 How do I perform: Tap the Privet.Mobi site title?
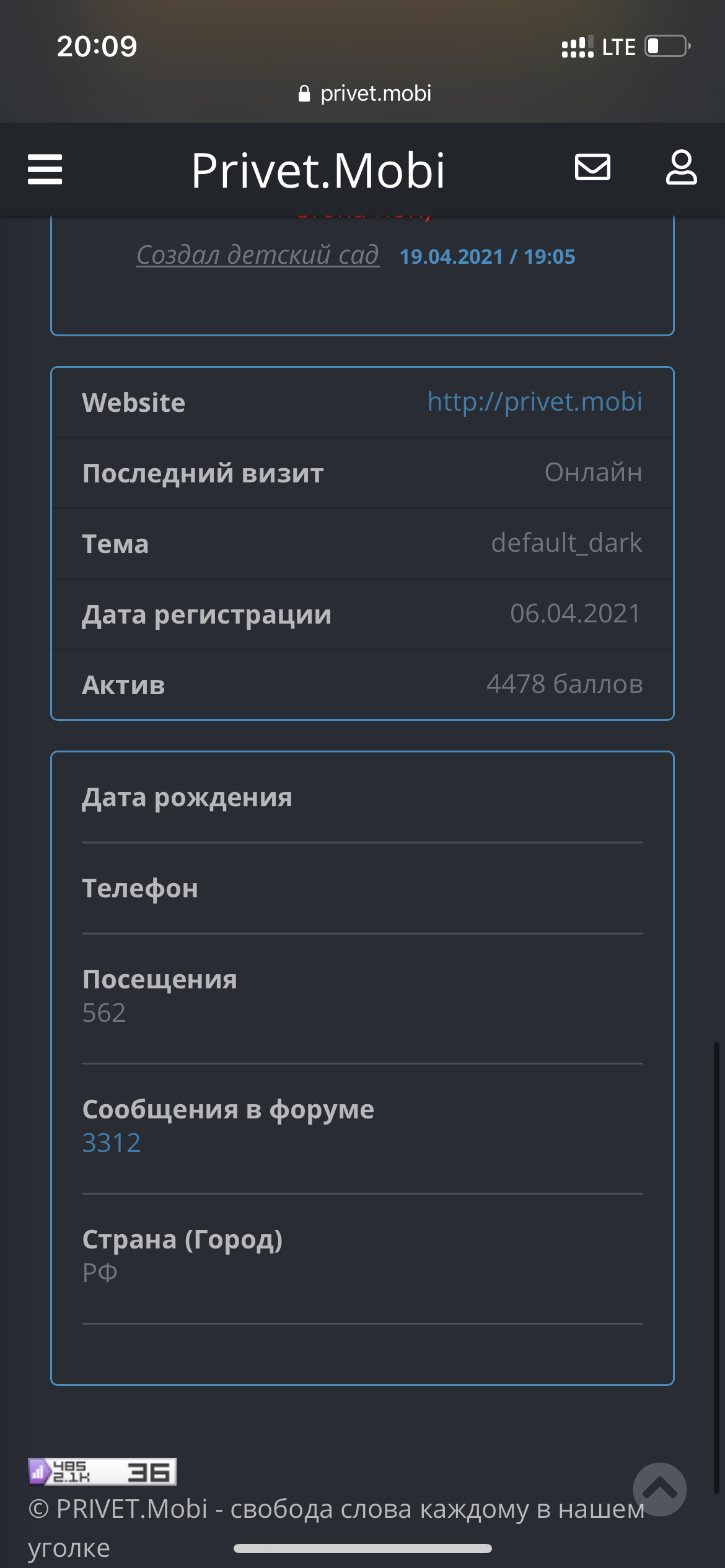318,170
